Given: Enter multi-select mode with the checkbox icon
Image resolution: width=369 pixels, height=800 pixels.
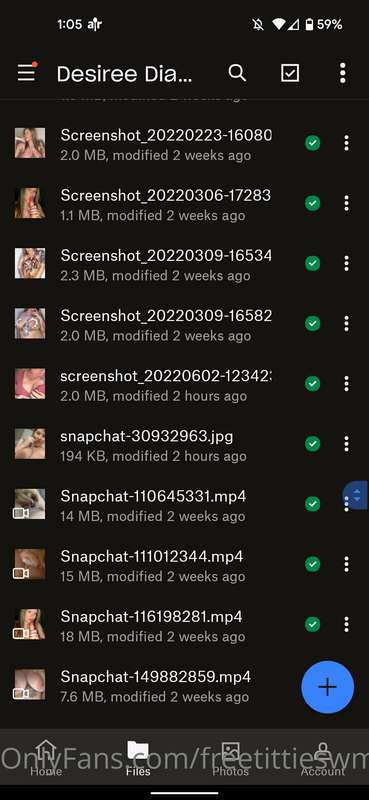Looking at the screenshot, I should click(290, 73).
